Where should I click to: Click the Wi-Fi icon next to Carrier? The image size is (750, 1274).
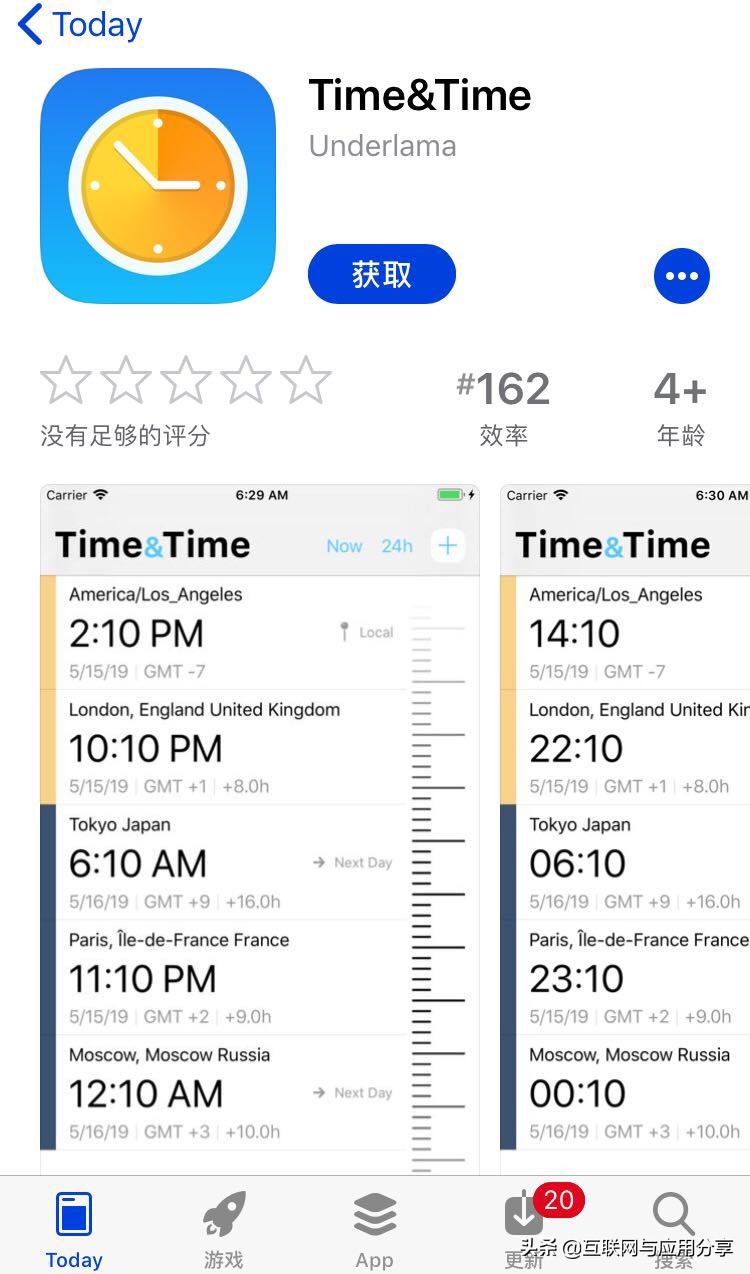99,494
